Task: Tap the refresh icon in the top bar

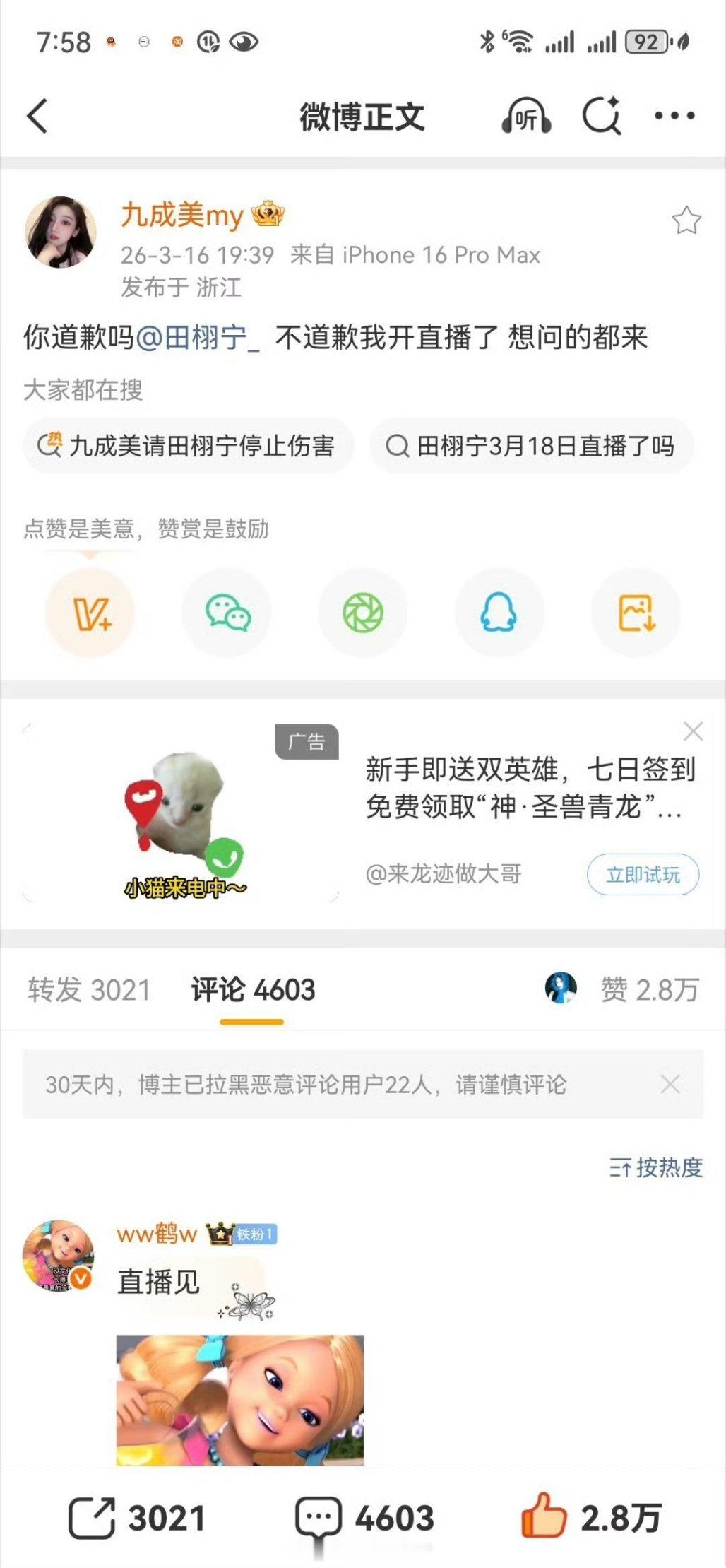Action: [x=600, y=115]
